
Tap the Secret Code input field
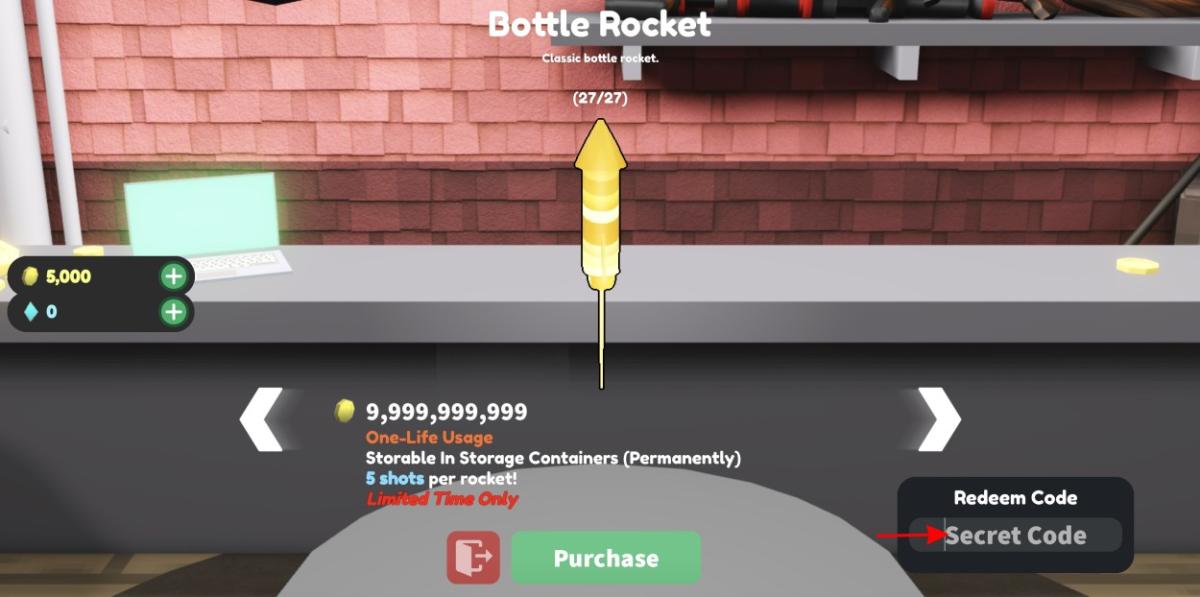(x=1015, y=535)
